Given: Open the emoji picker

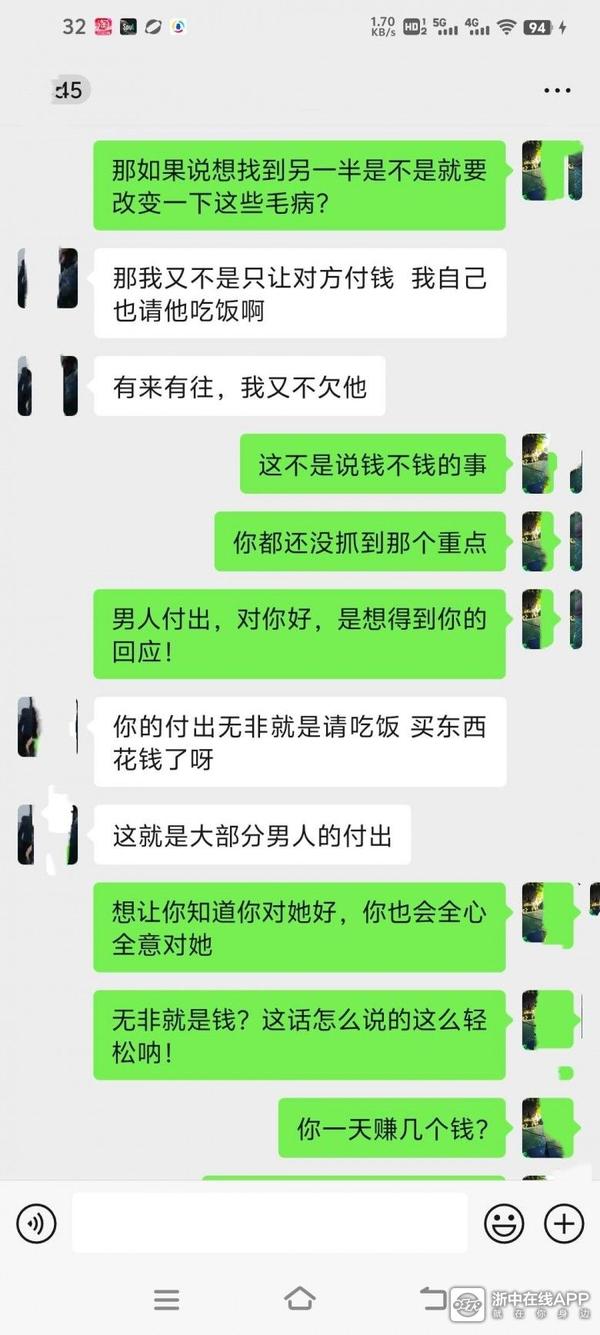Looking at the screenshot, I should pyautogui.click(x=504, y=1223).
